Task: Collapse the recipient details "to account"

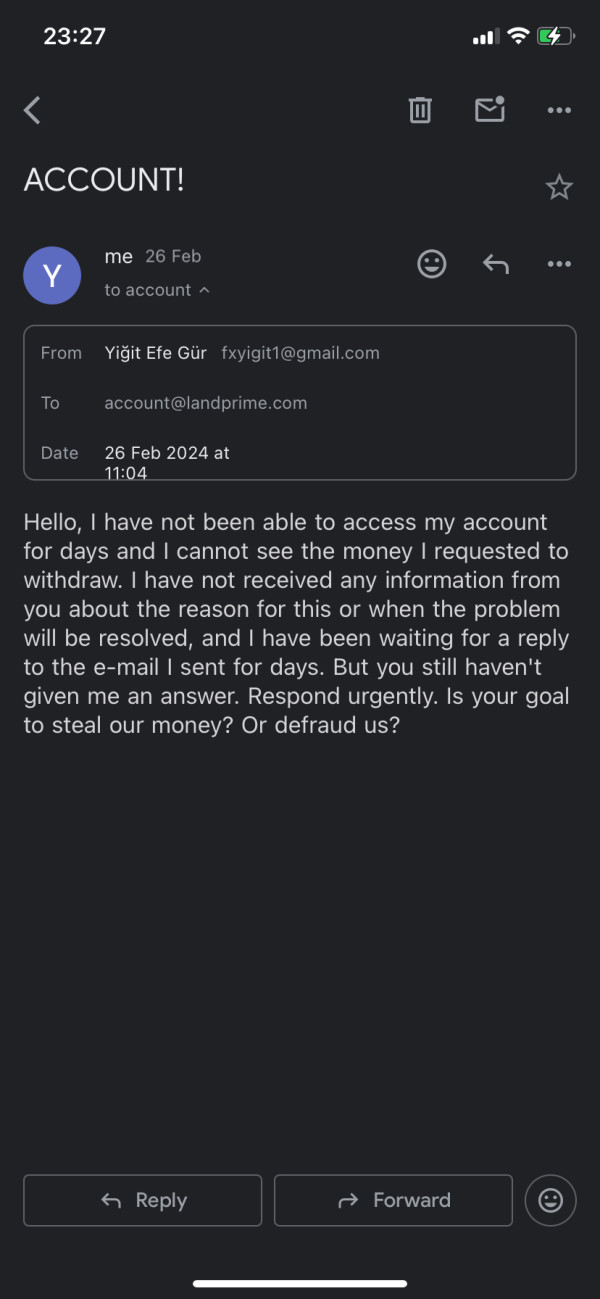Action: 157,290
